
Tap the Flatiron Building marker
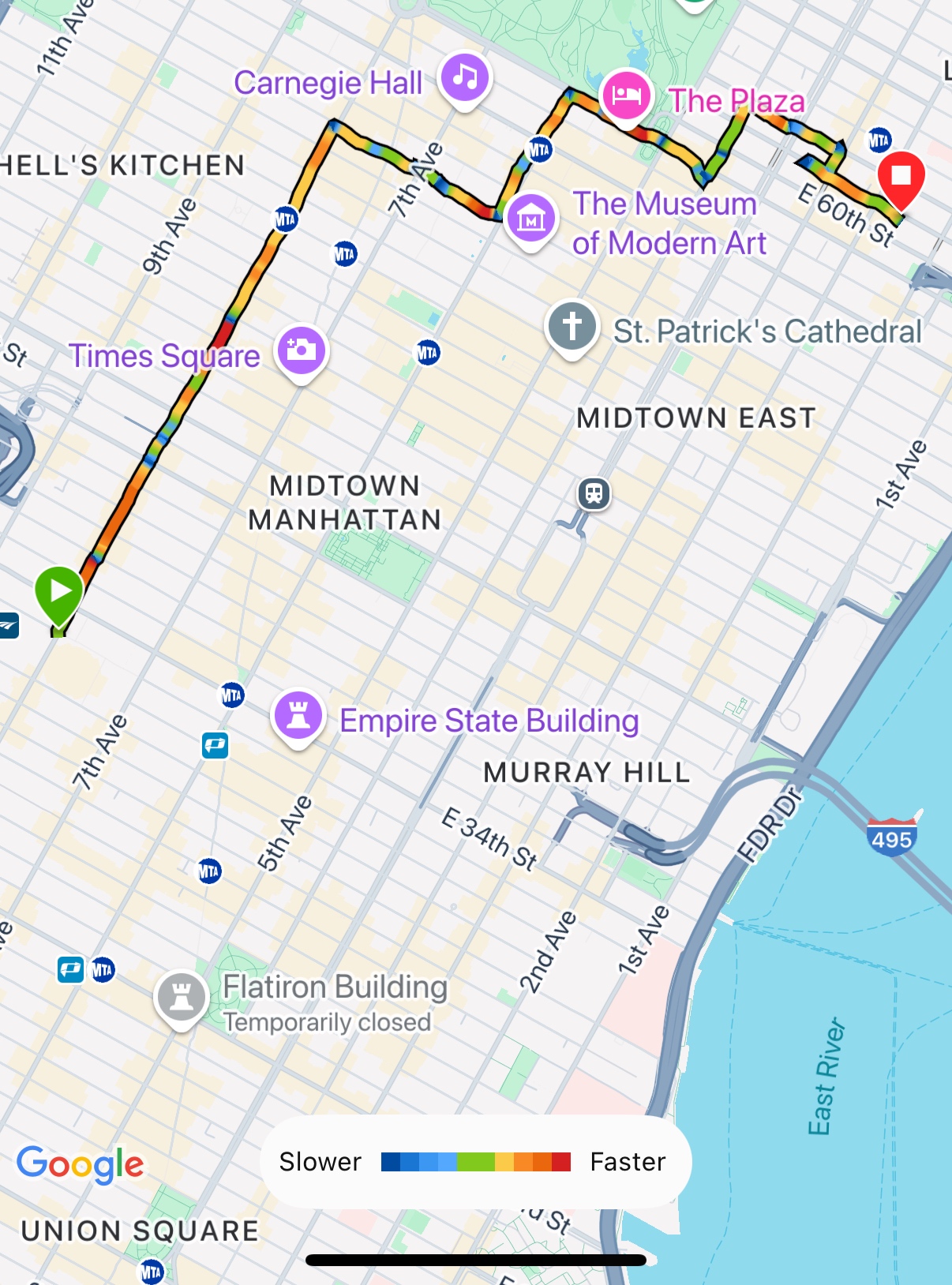click(182, 997)
